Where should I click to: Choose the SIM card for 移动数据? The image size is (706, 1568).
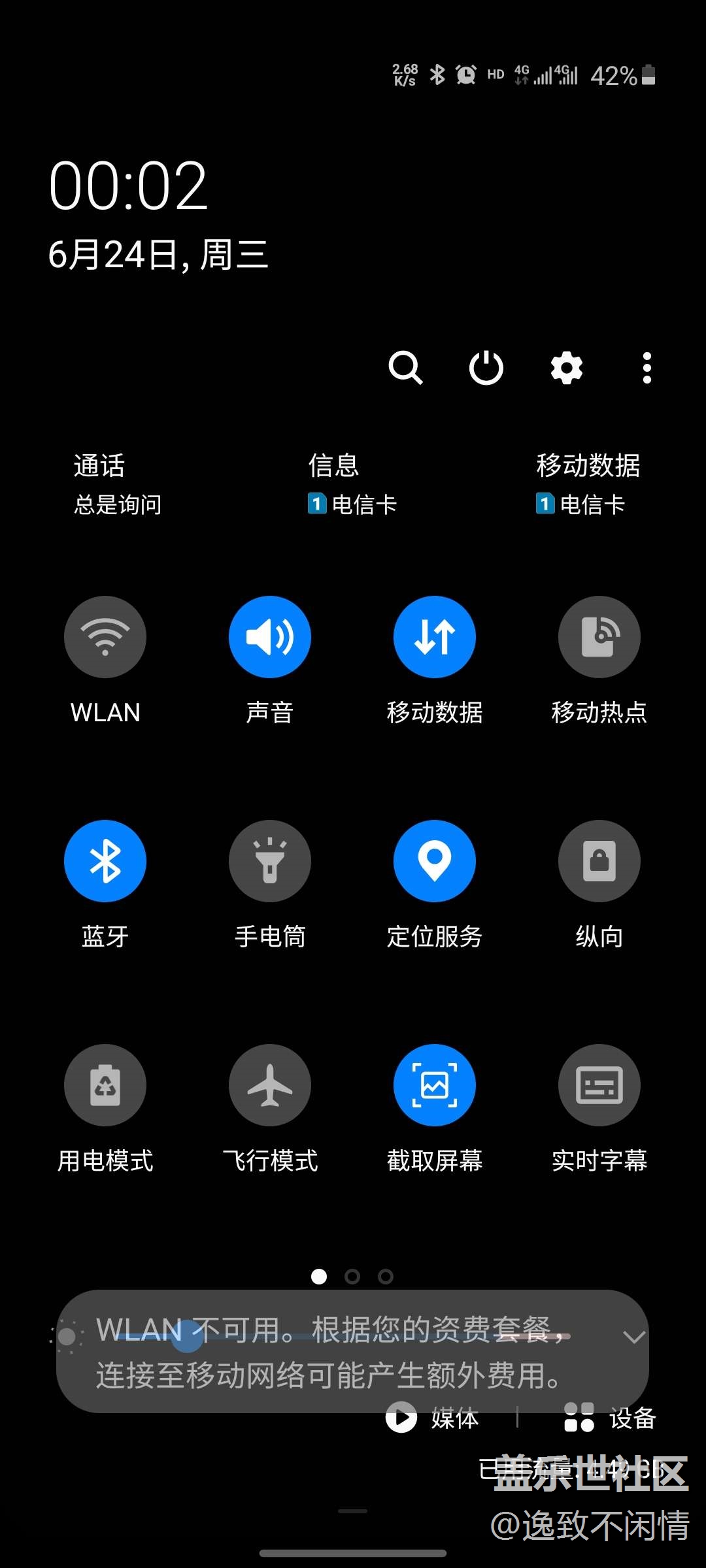pyautogui.click(x=587, y=485)
